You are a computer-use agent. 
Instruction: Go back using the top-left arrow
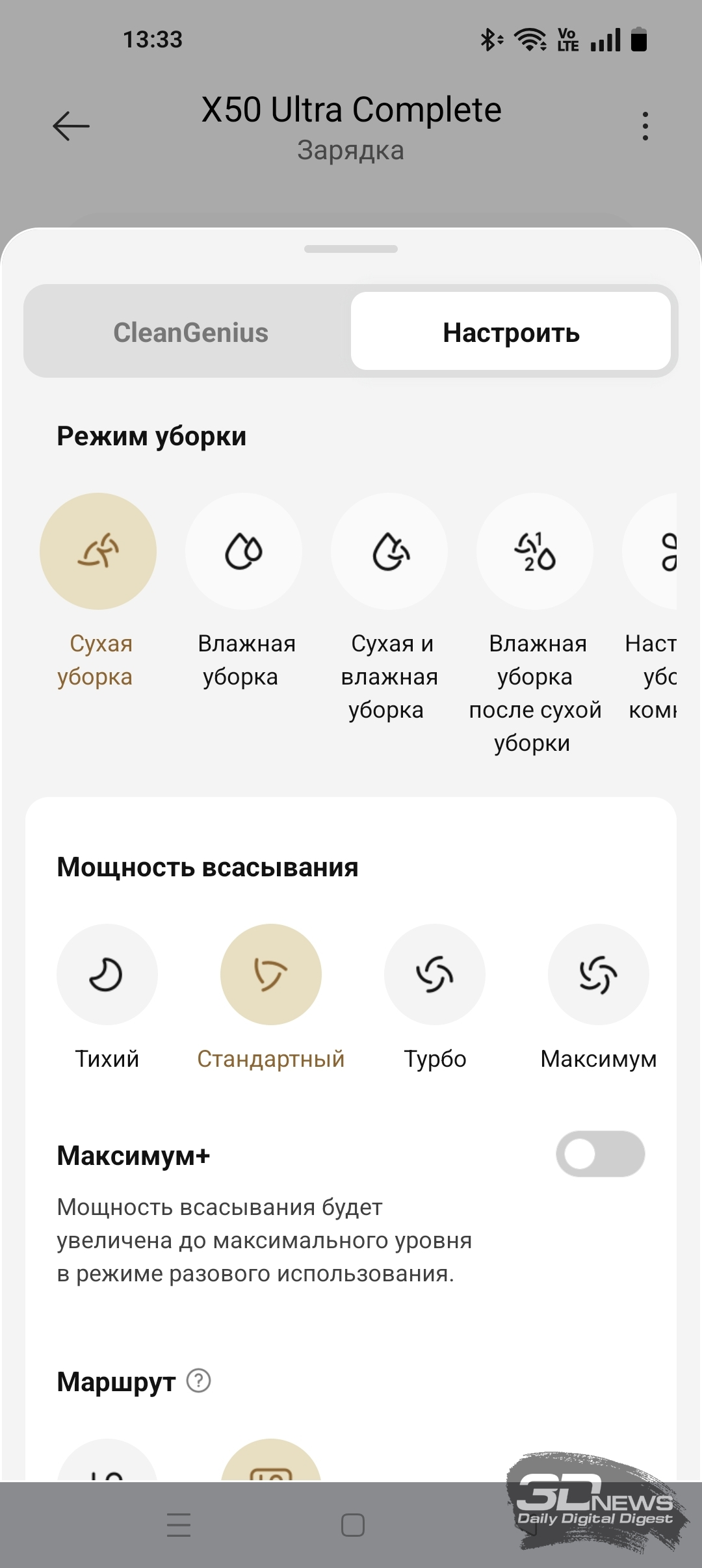coord(71,126)
